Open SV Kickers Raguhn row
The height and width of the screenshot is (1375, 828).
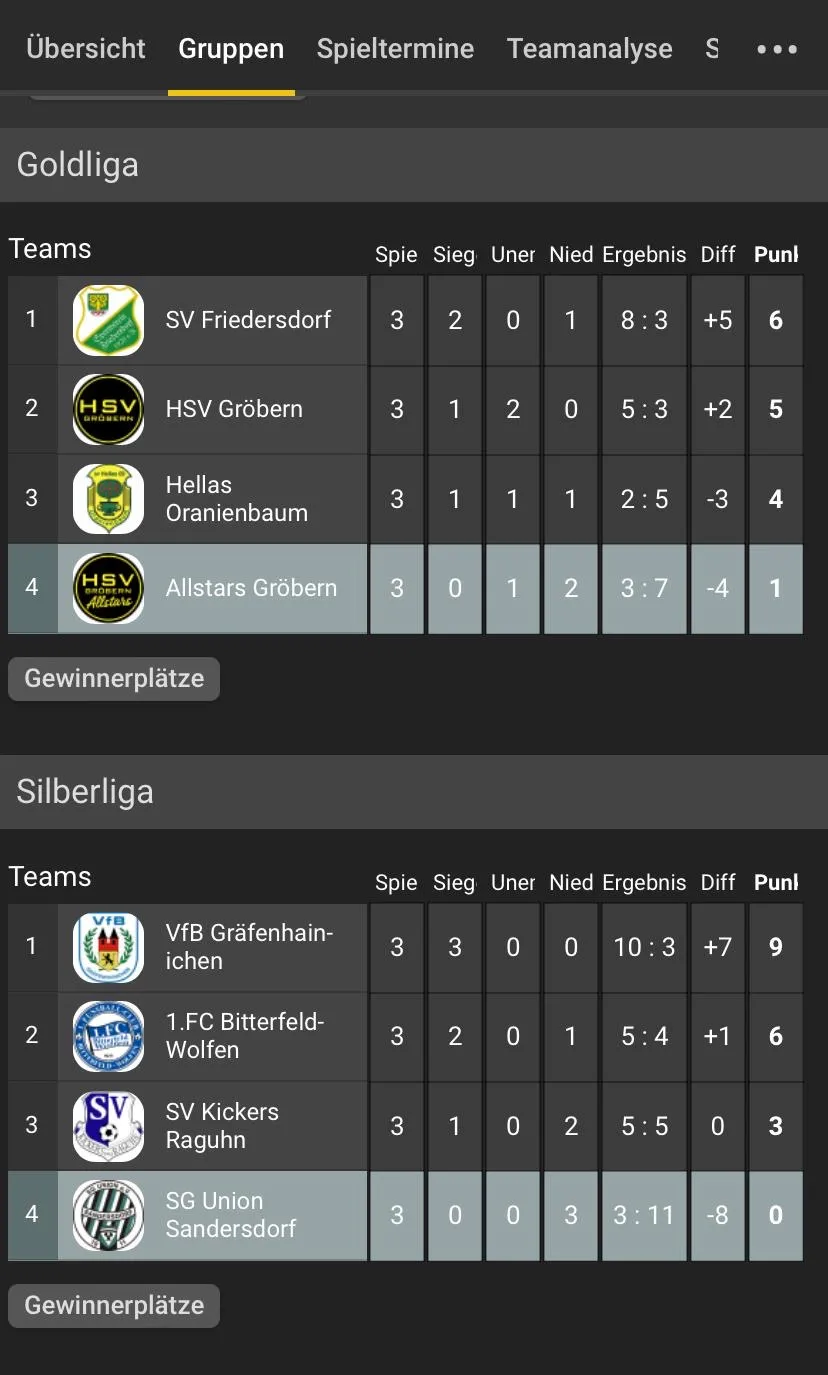coord(405,1126)
